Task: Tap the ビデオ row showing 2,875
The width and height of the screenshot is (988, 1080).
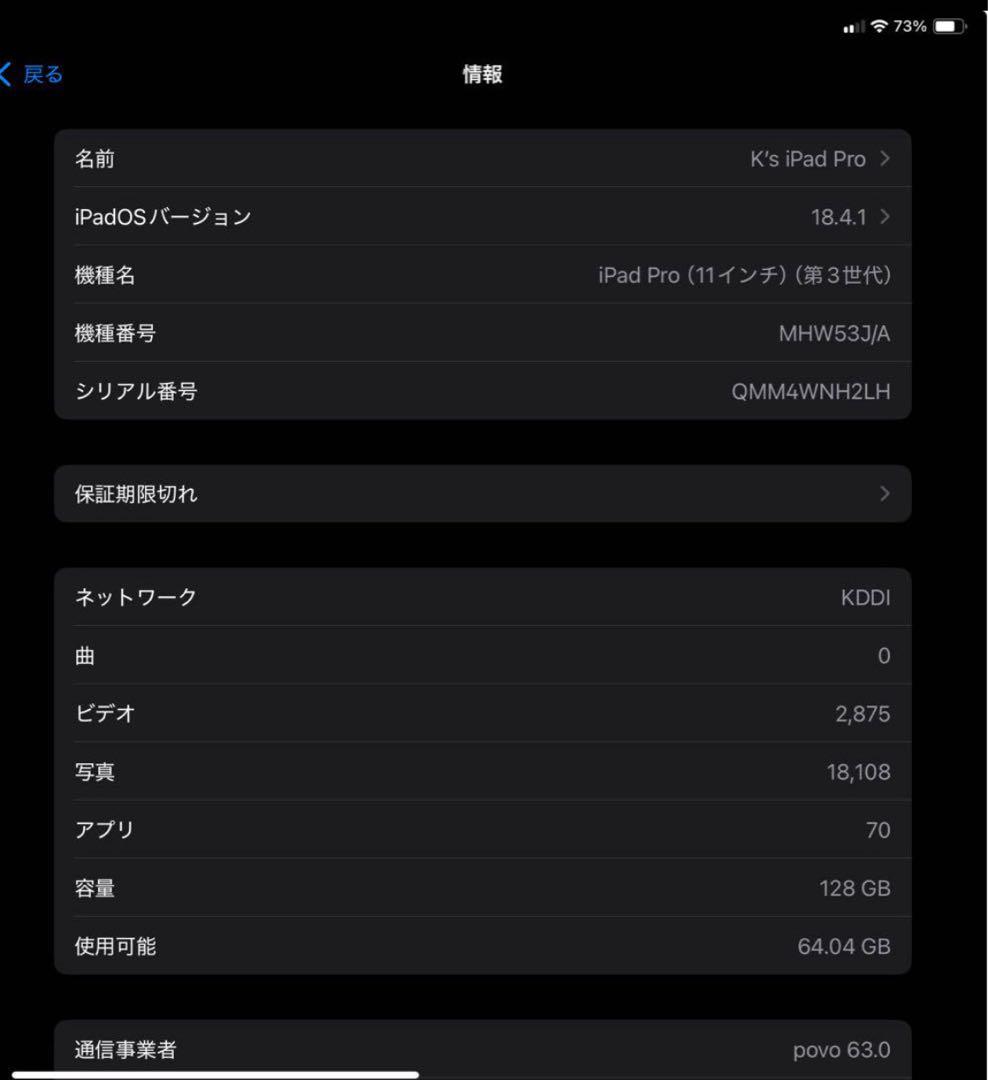Action: (x=485, y=713)
